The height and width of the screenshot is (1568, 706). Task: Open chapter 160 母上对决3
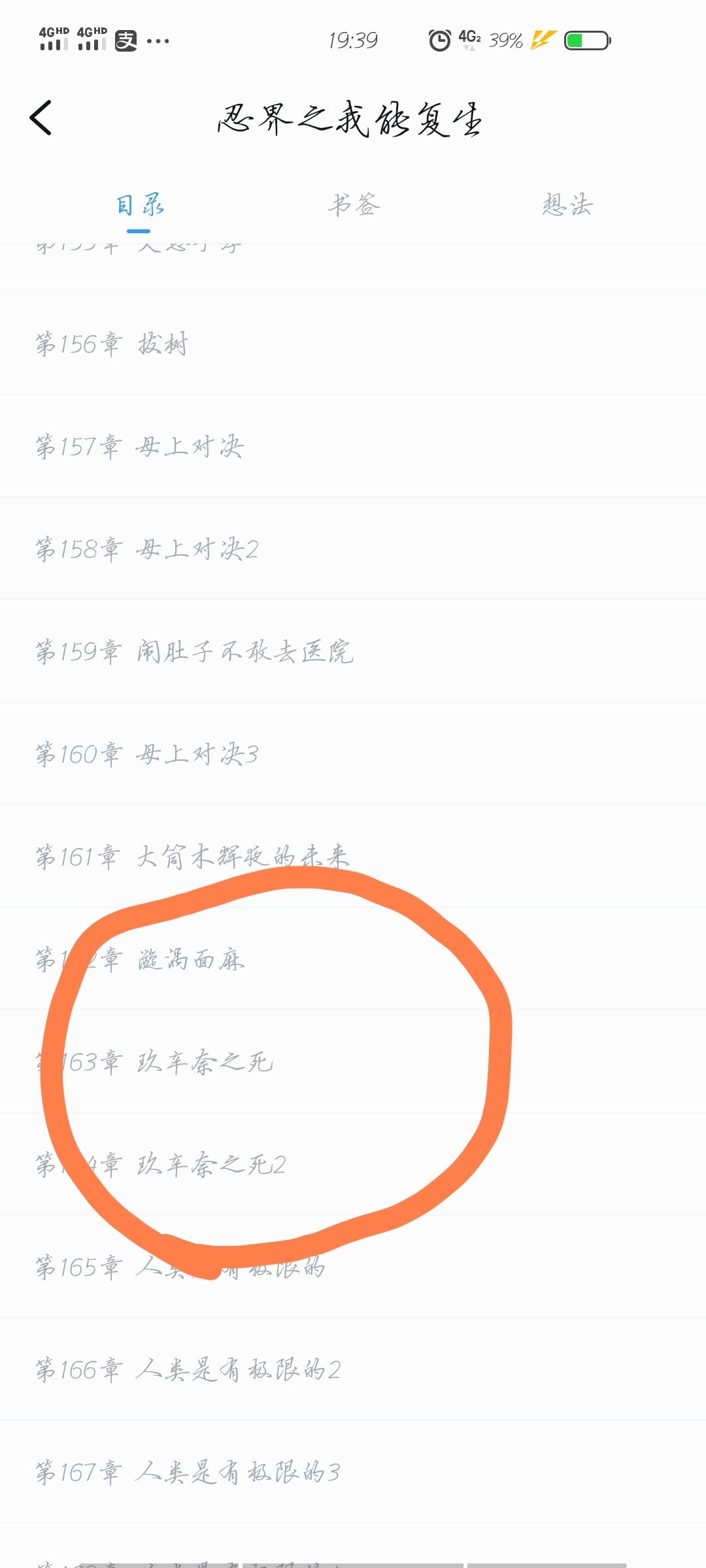tap(353, 754)
